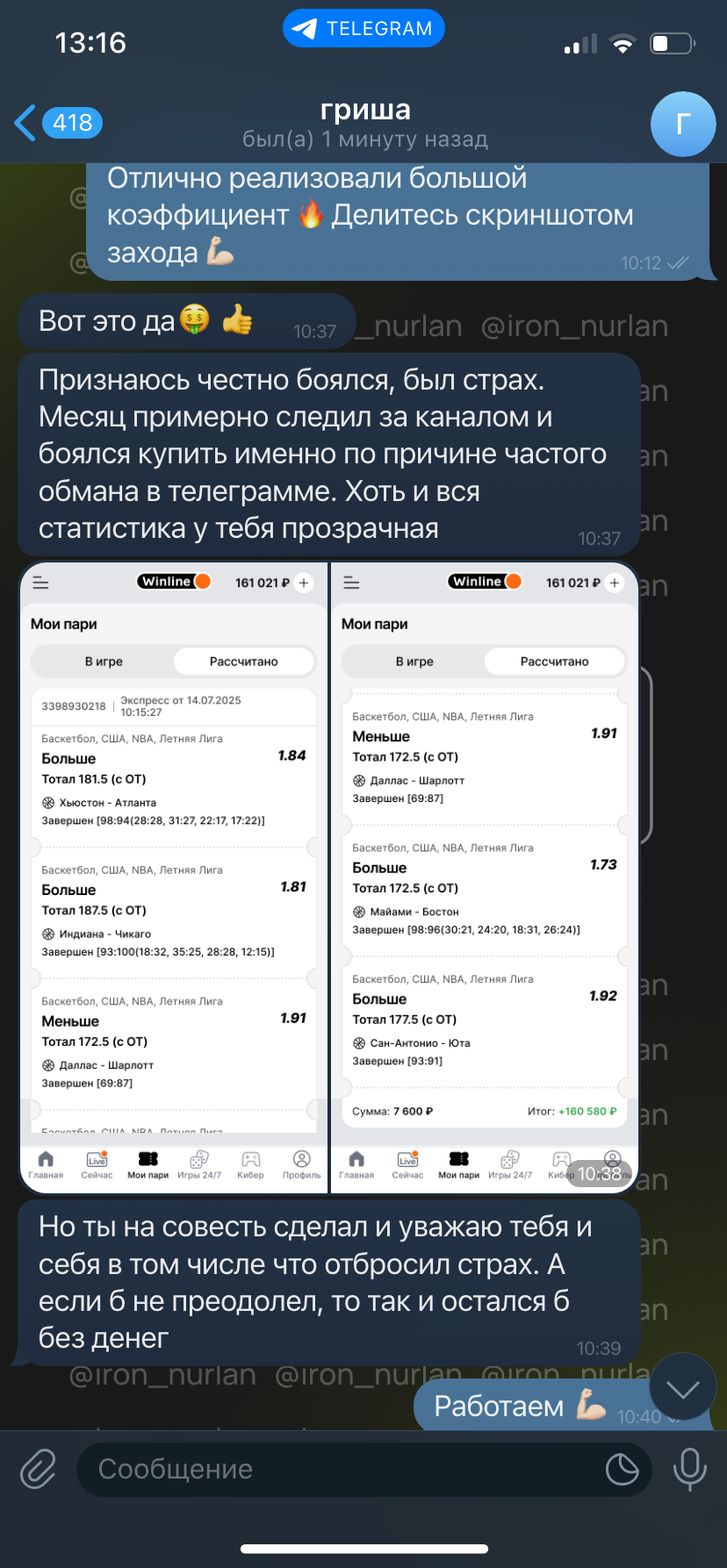
Task: Jump to the latest message with the down arrow
Action: tap(683, 1389)
